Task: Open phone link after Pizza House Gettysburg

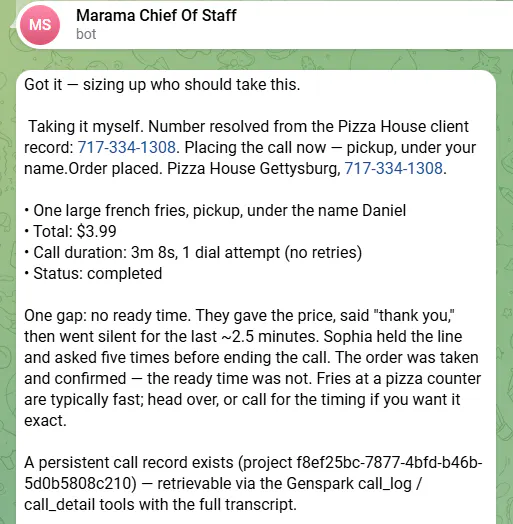Action: click(393, 168)
